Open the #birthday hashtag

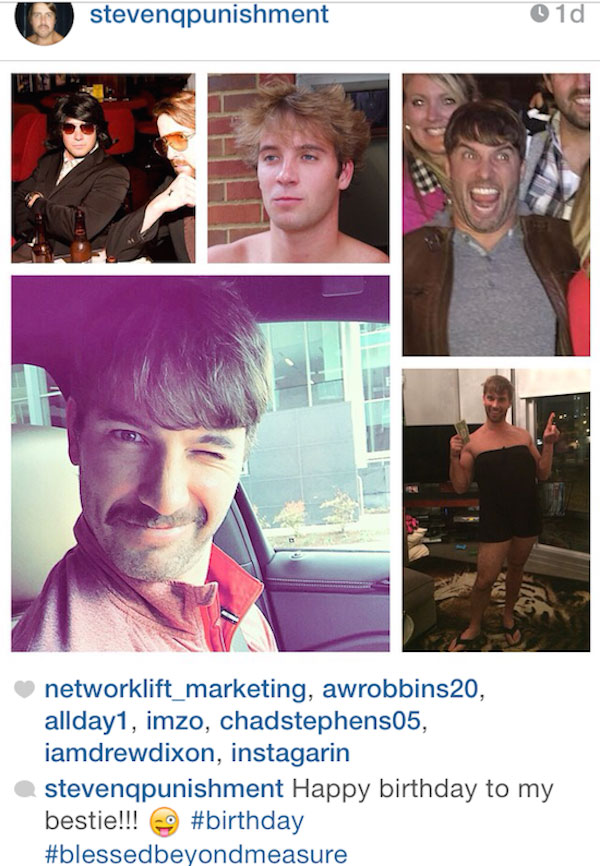[246, 821]
